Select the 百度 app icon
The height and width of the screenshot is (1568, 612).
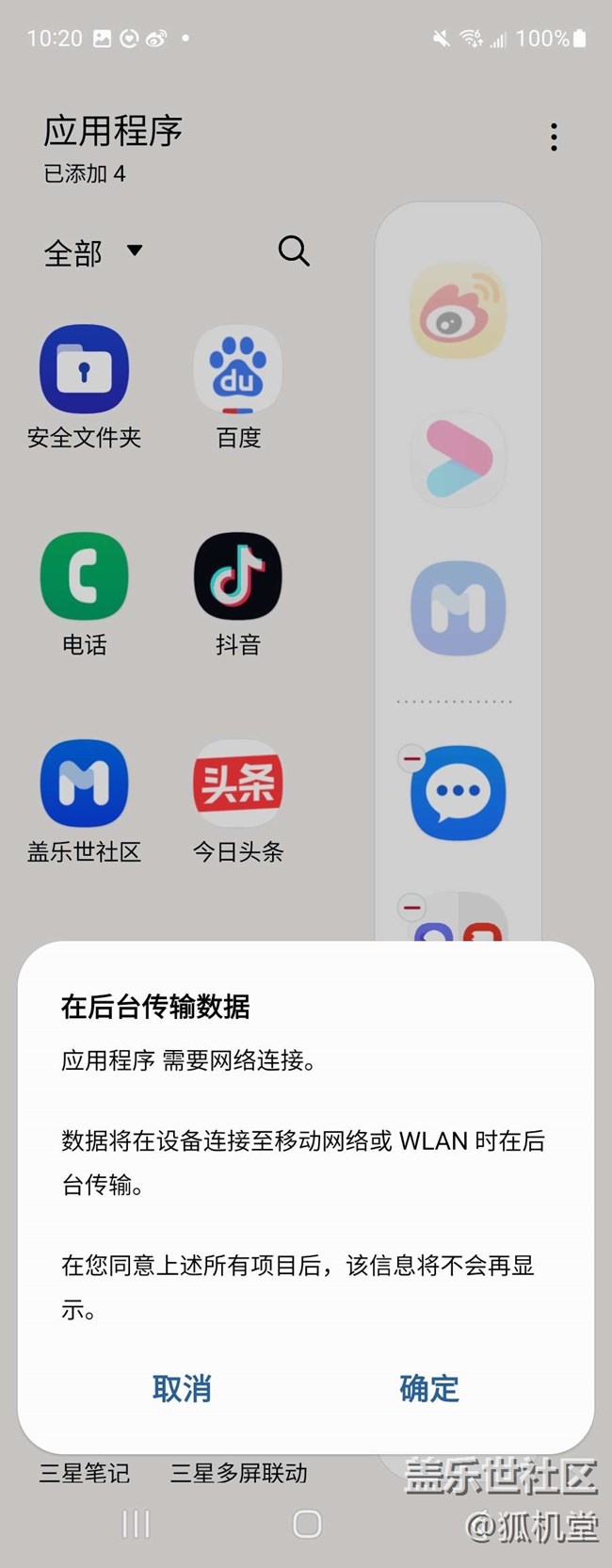click(x=237, y=370)
